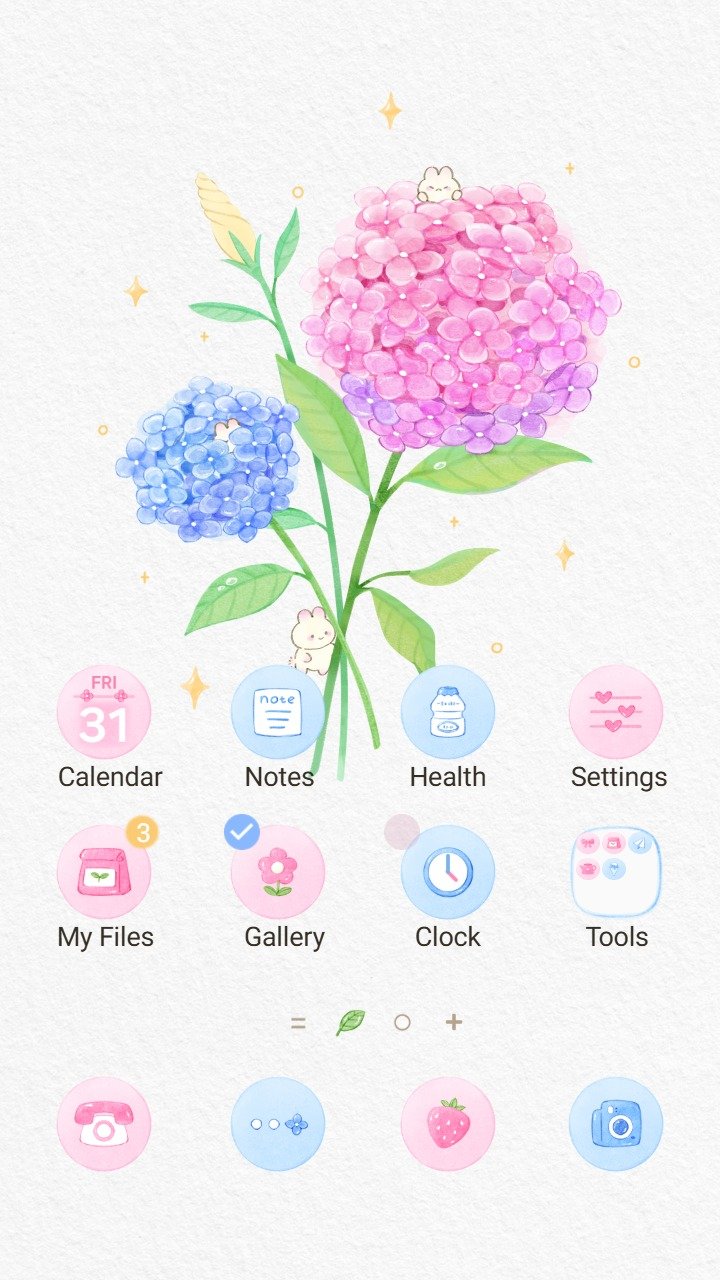Open the Messages app in the dock
720x1280 pixels.
point(278,1124)
